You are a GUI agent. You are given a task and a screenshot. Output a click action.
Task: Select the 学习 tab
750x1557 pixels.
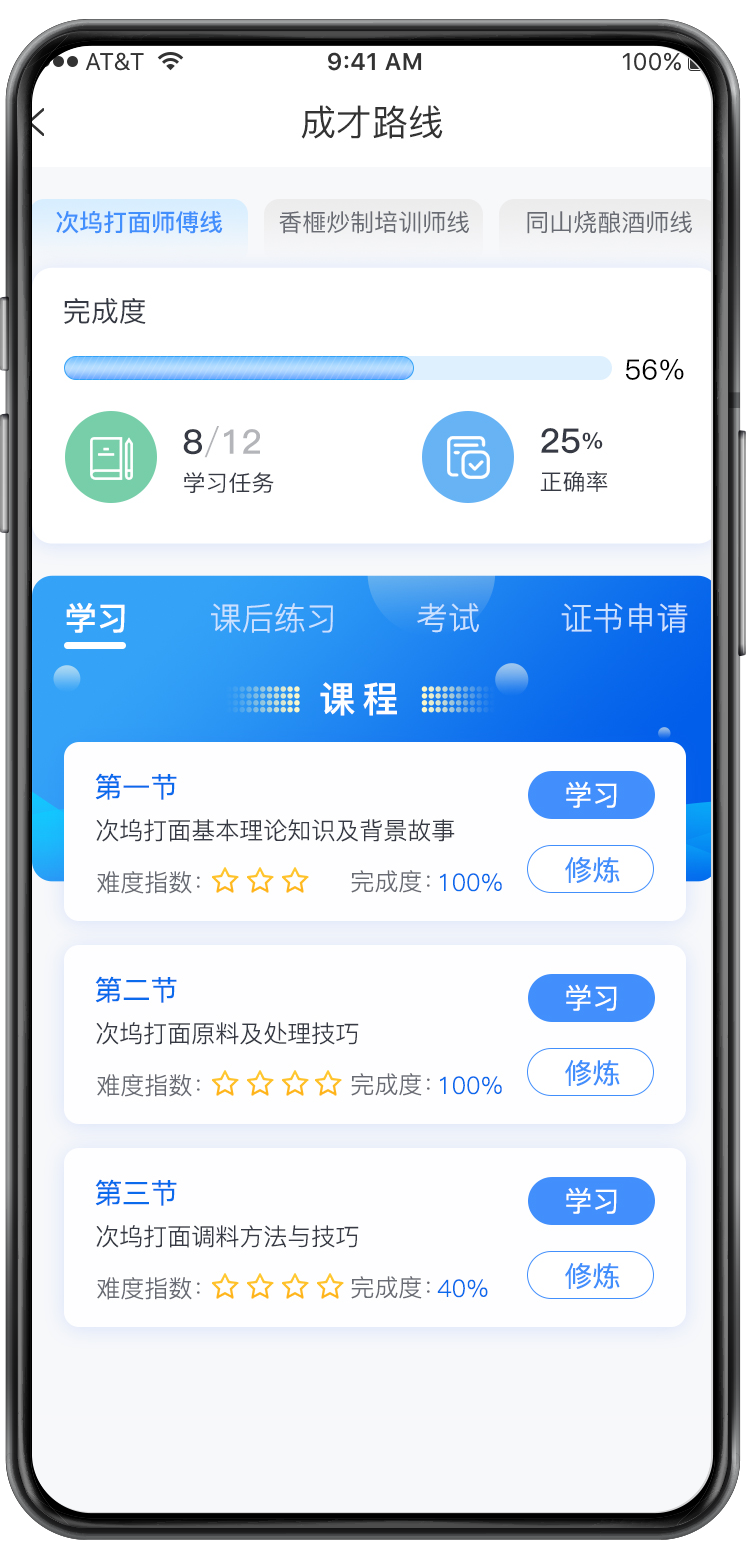(96, 619)
